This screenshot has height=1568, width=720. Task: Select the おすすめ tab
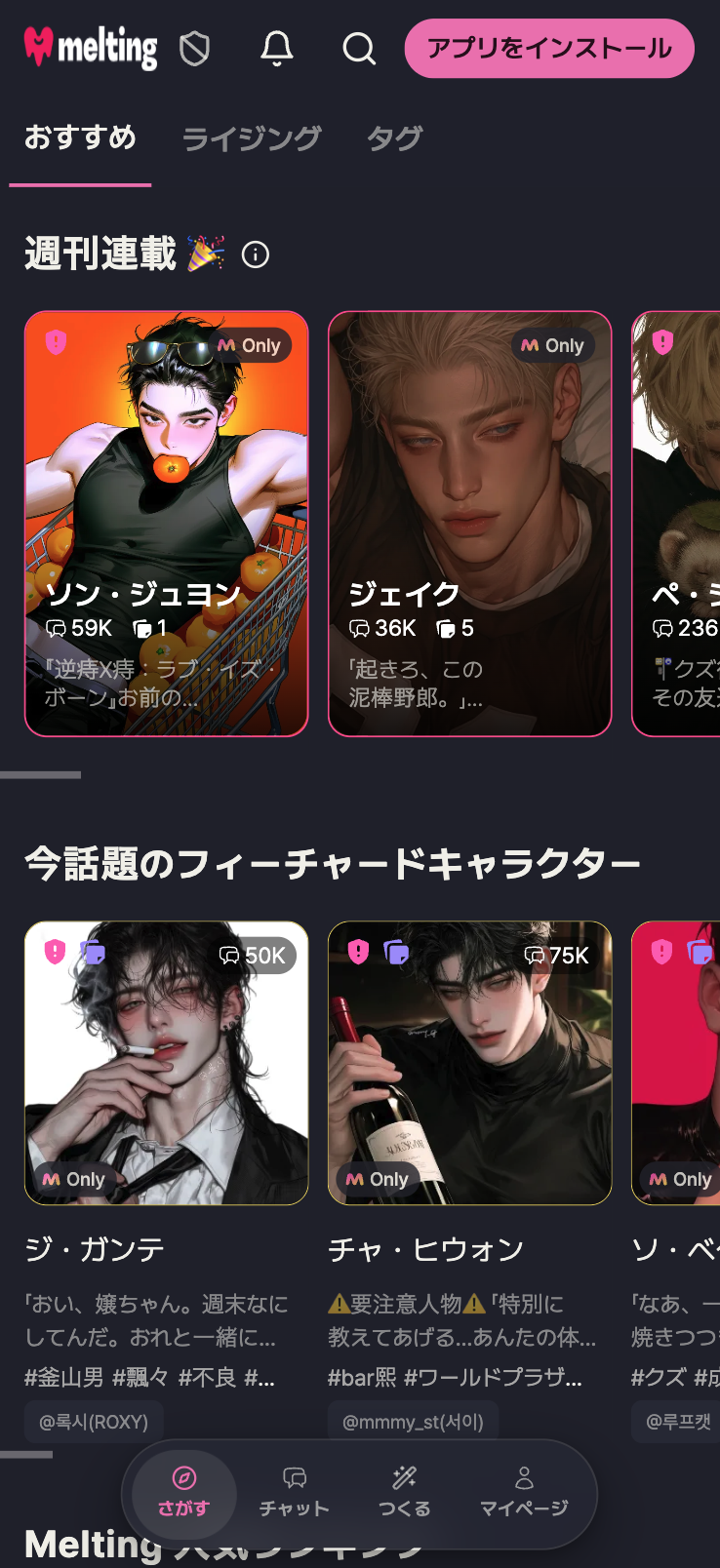coord(80,137)
